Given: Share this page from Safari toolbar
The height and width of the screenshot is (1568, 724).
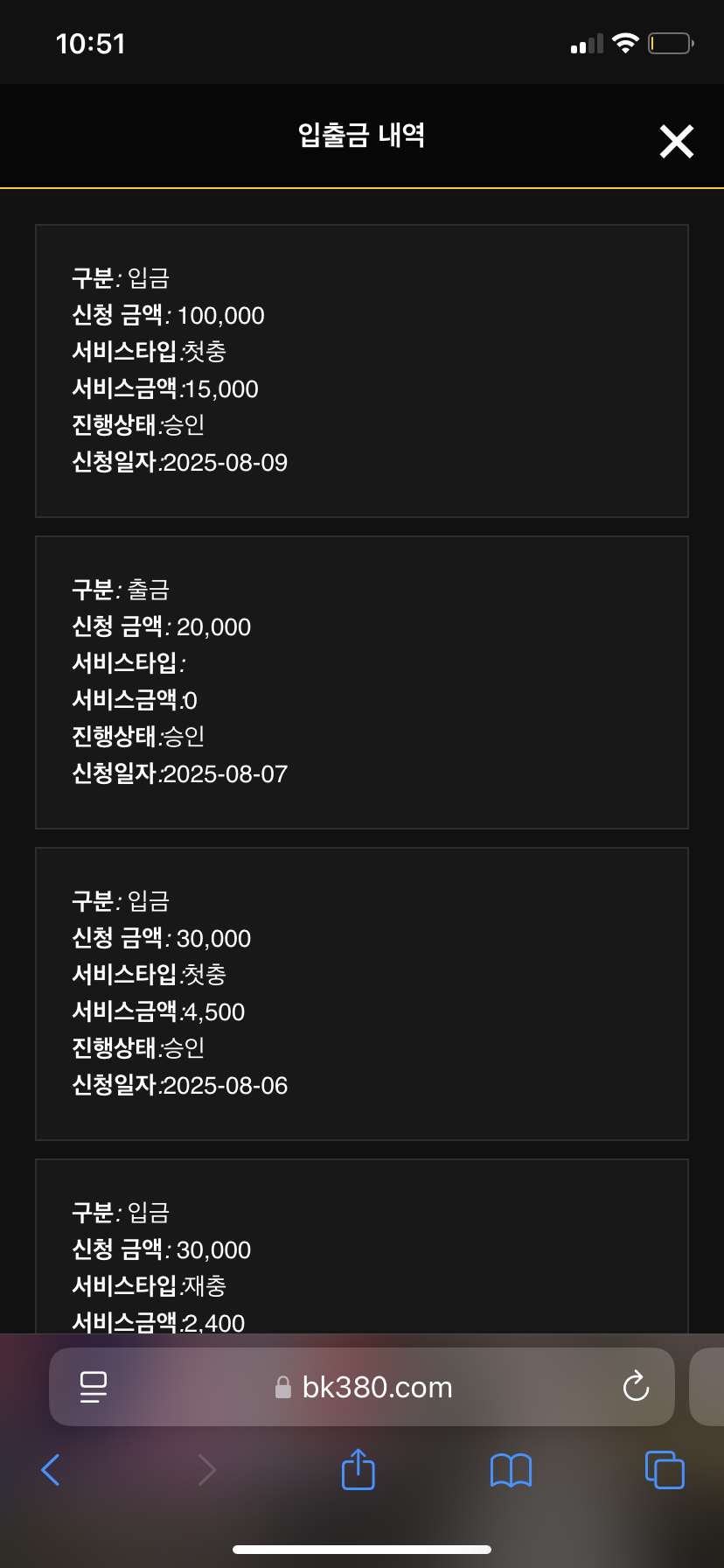Looking at the screenshot, I should pos(358,1469).
